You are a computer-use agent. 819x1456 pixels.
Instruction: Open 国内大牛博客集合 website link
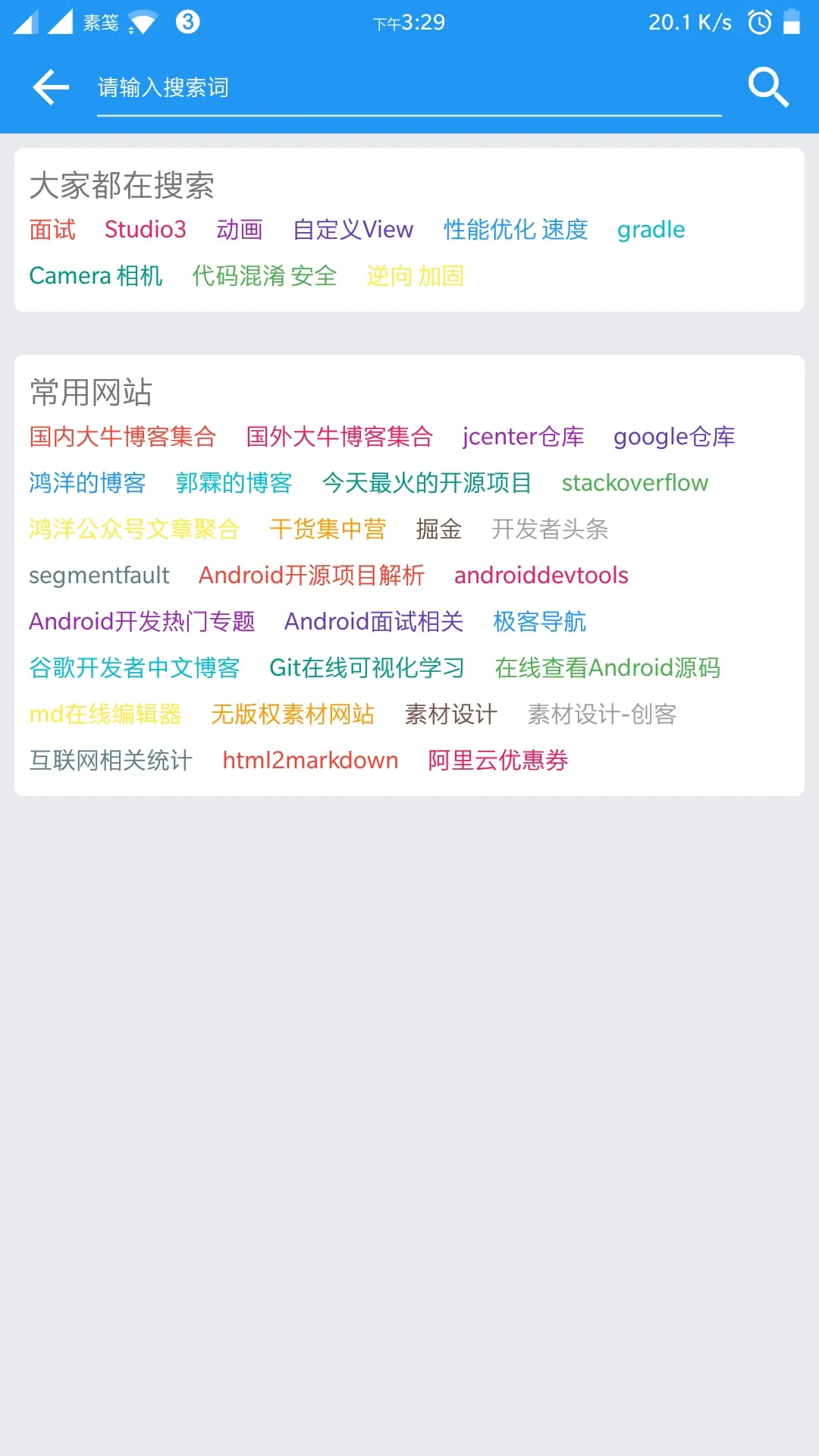122,437
